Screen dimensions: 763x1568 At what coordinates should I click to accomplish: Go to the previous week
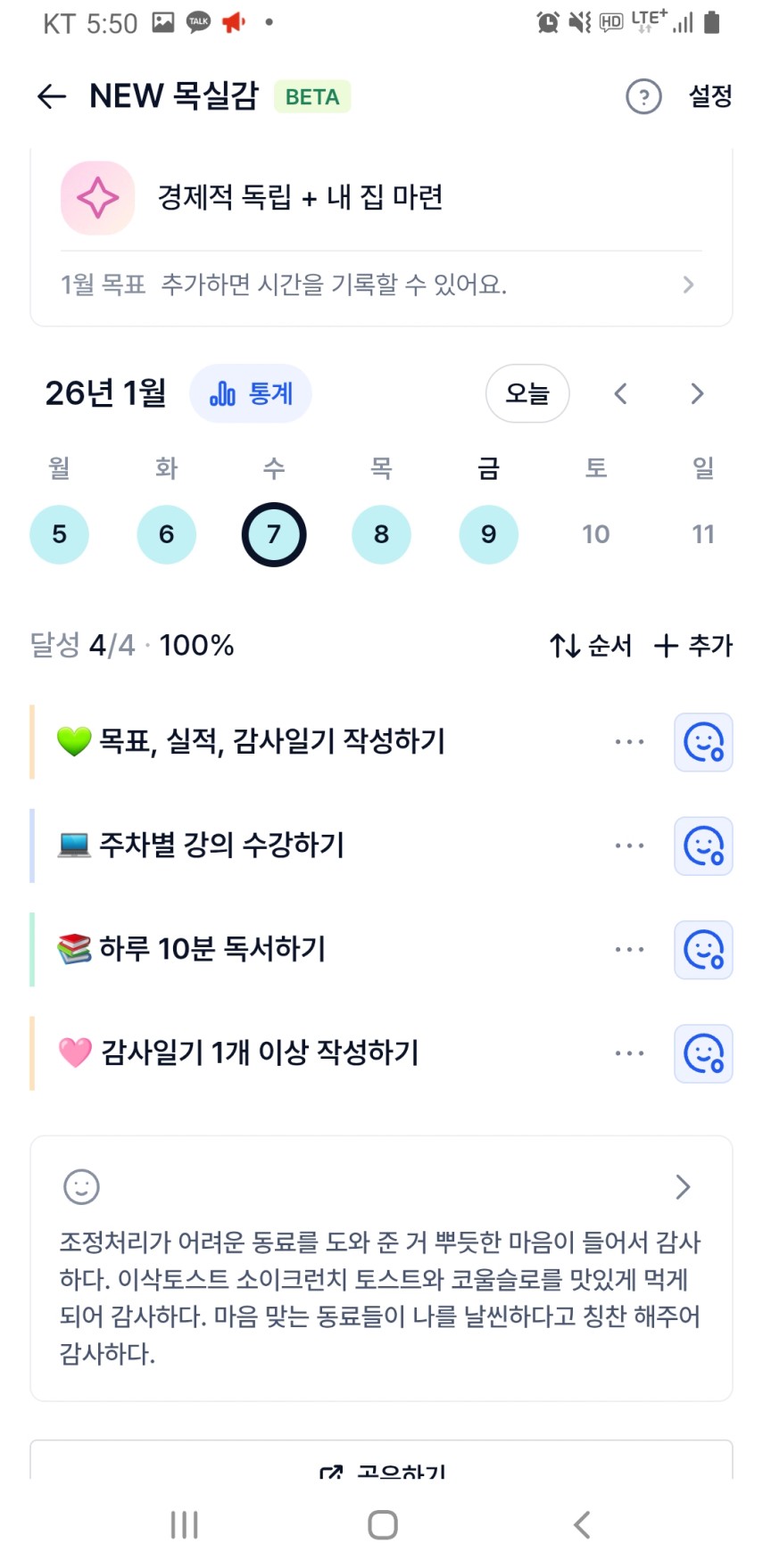point(621,393)
